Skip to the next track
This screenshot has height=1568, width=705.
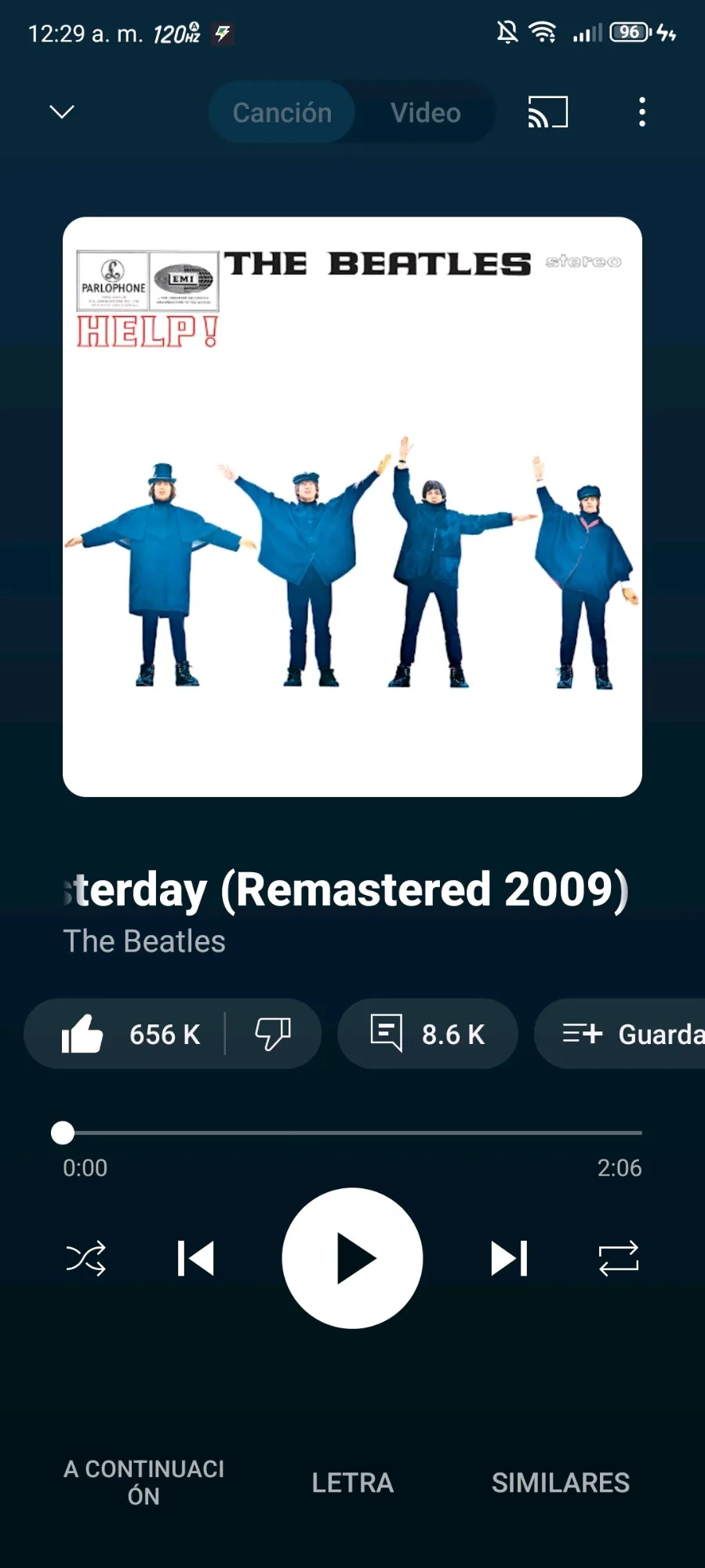pyautogui.click(x=509, y=1258)
